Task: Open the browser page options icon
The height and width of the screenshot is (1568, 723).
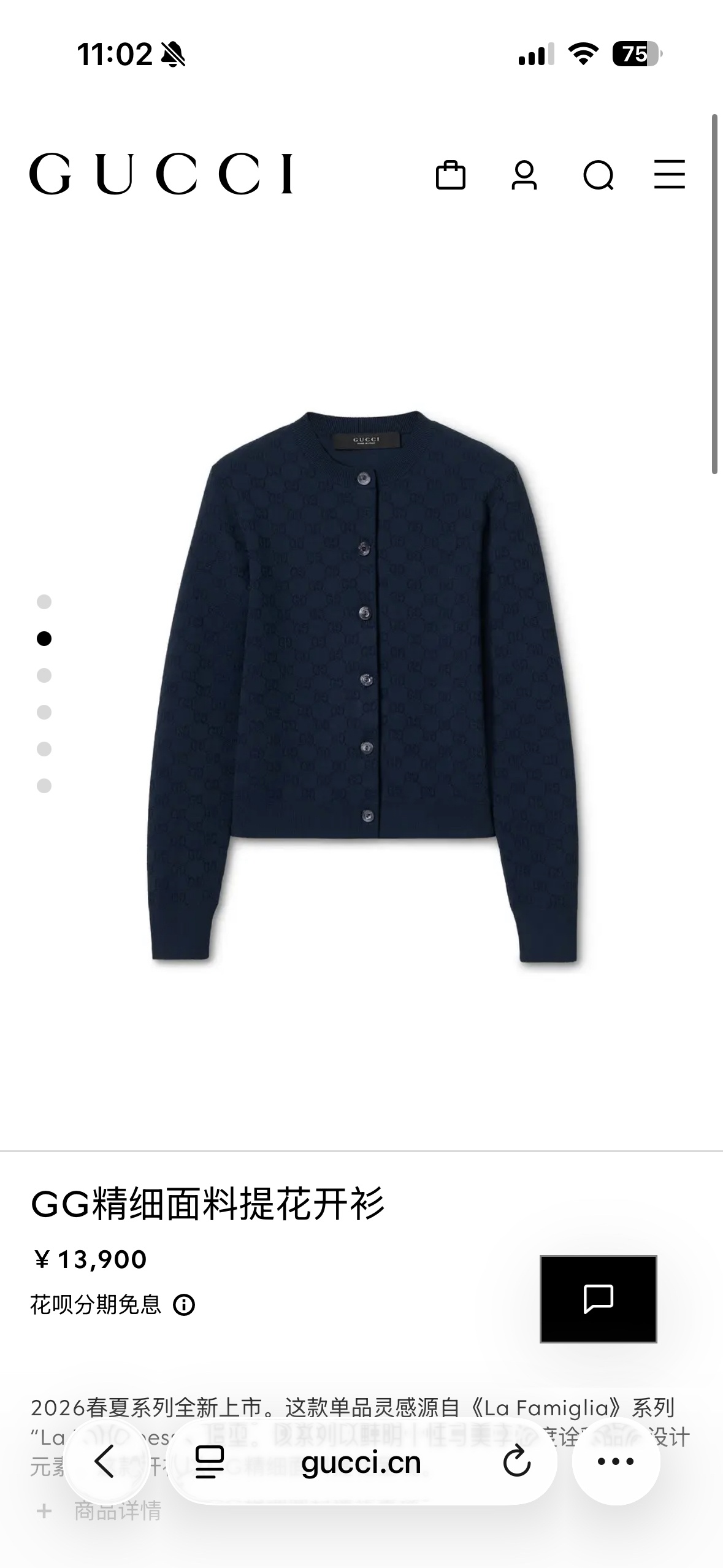Action: [209, 1462]
